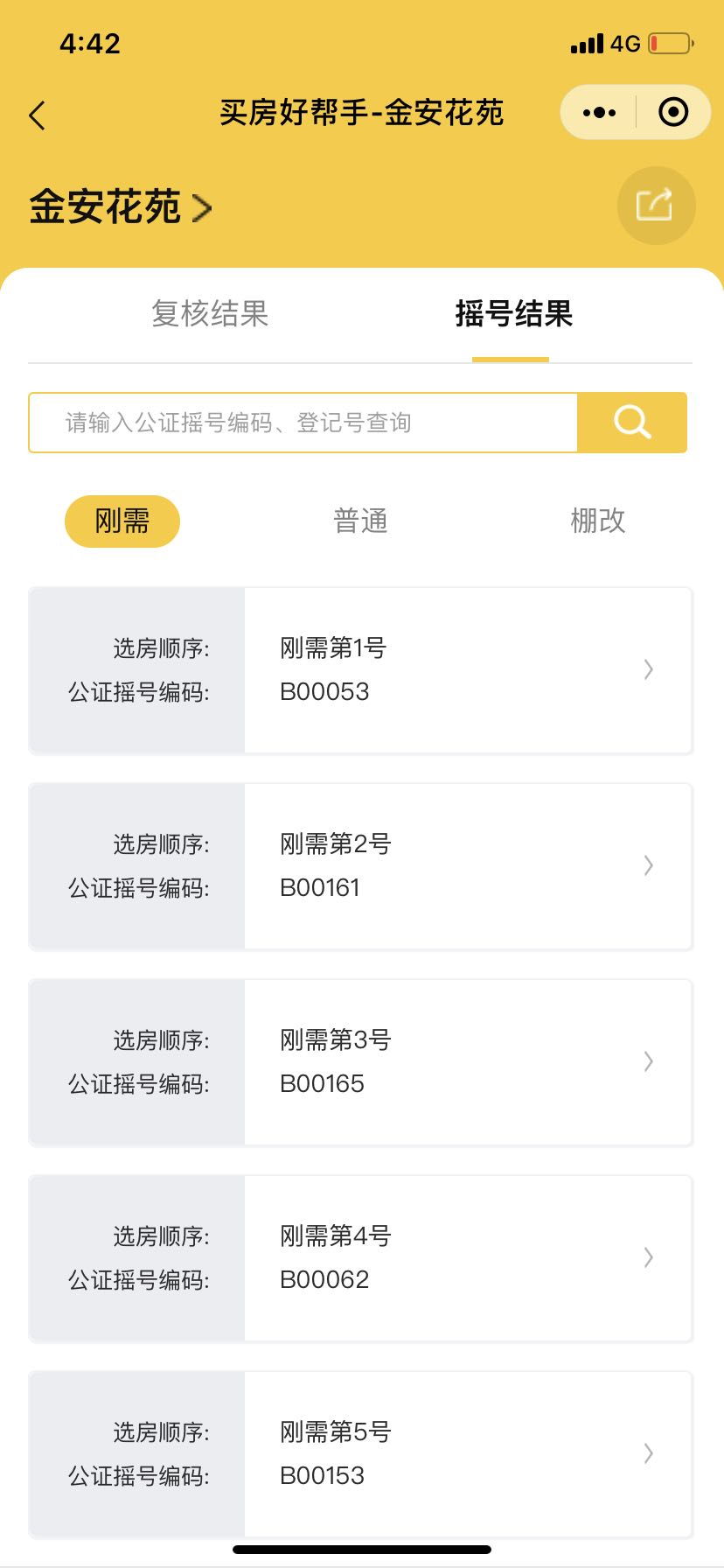
Task: Select the 刚需 filter chip
Action: click(x=122, y=521)
